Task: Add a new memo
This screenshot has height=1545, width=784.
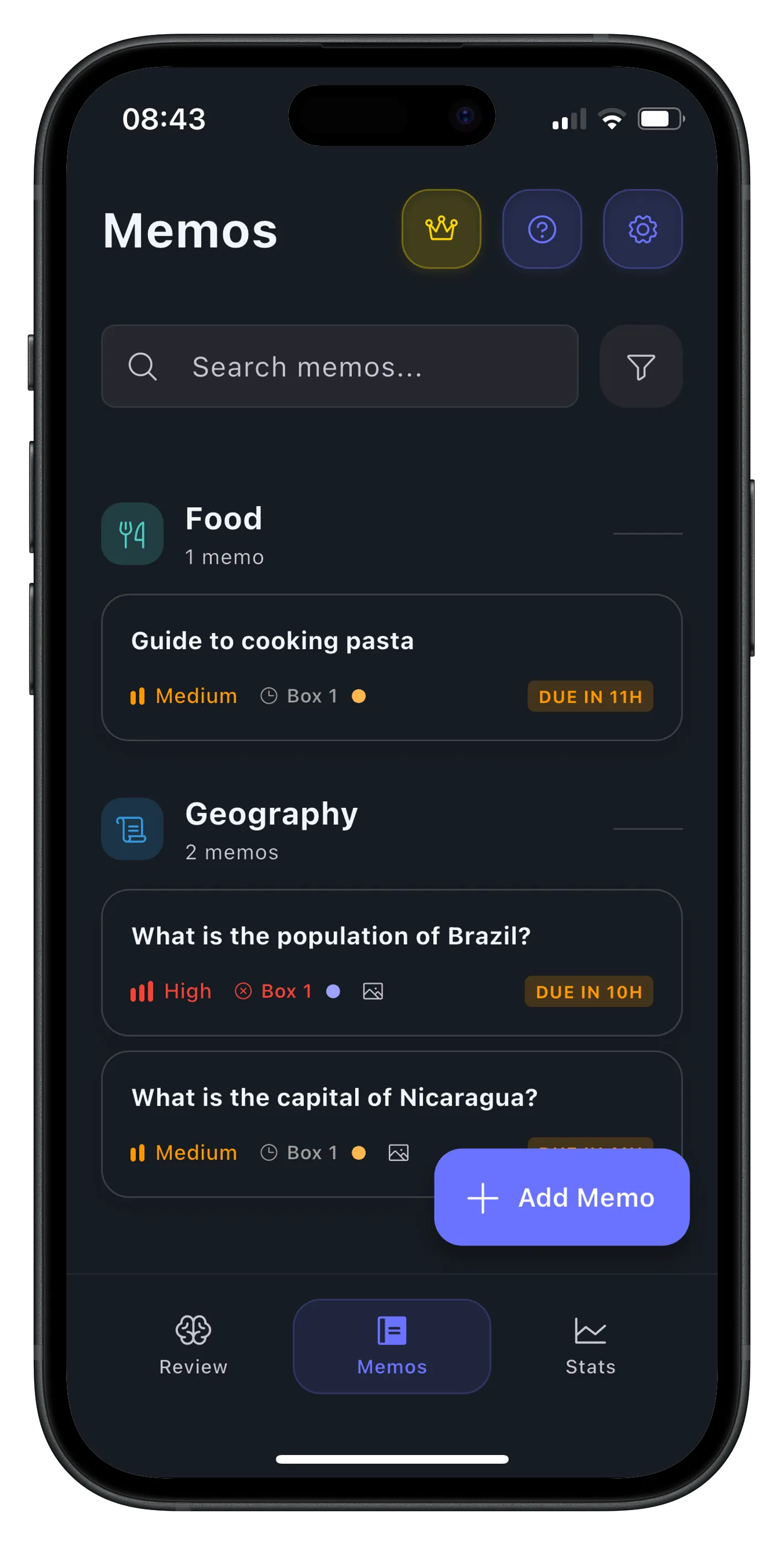Action: pos(561,1198)
